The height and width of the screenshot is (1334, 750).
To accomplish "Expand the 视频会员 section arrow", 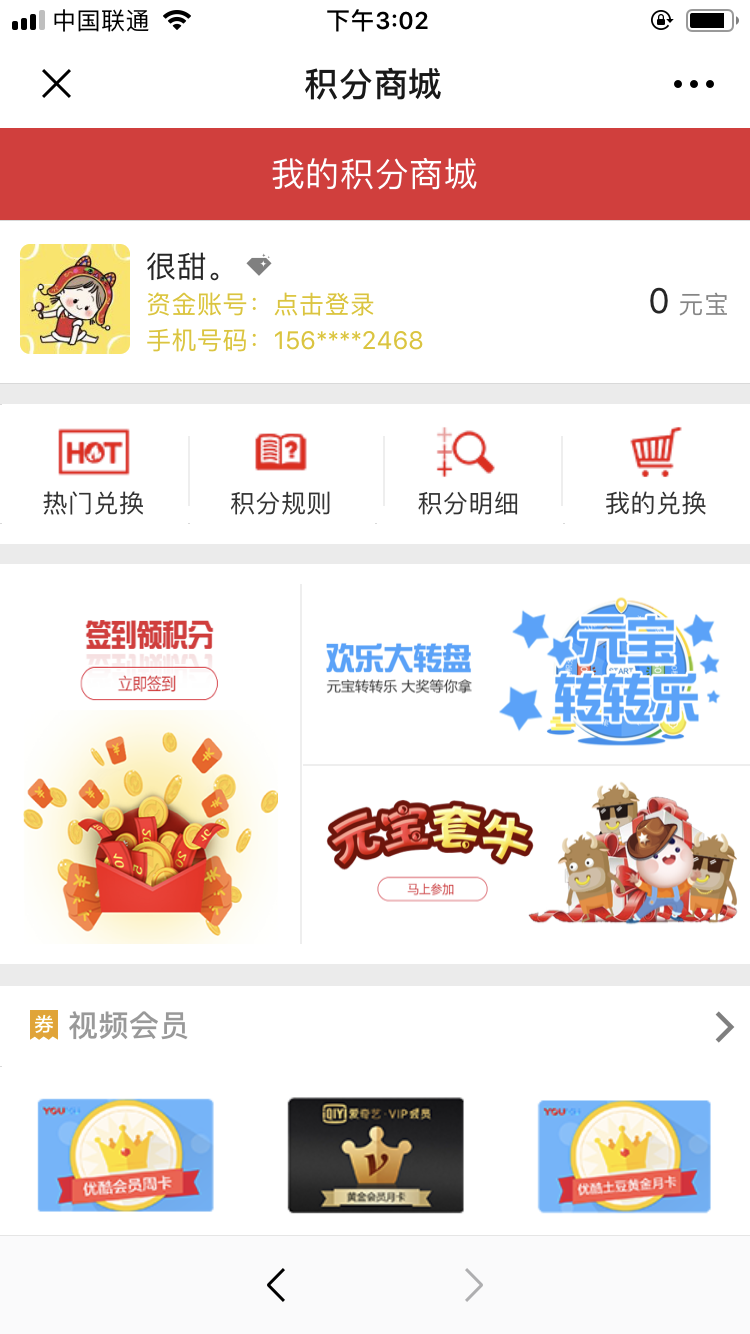I will click(x=724, y=1027).
